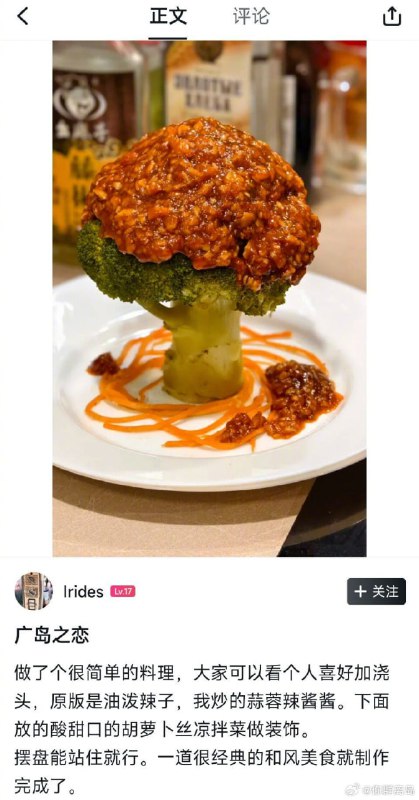This screenshot has width=419, height=800.
Task: Follow Irides with the 关注 button
Action: (x=377, y=591)
